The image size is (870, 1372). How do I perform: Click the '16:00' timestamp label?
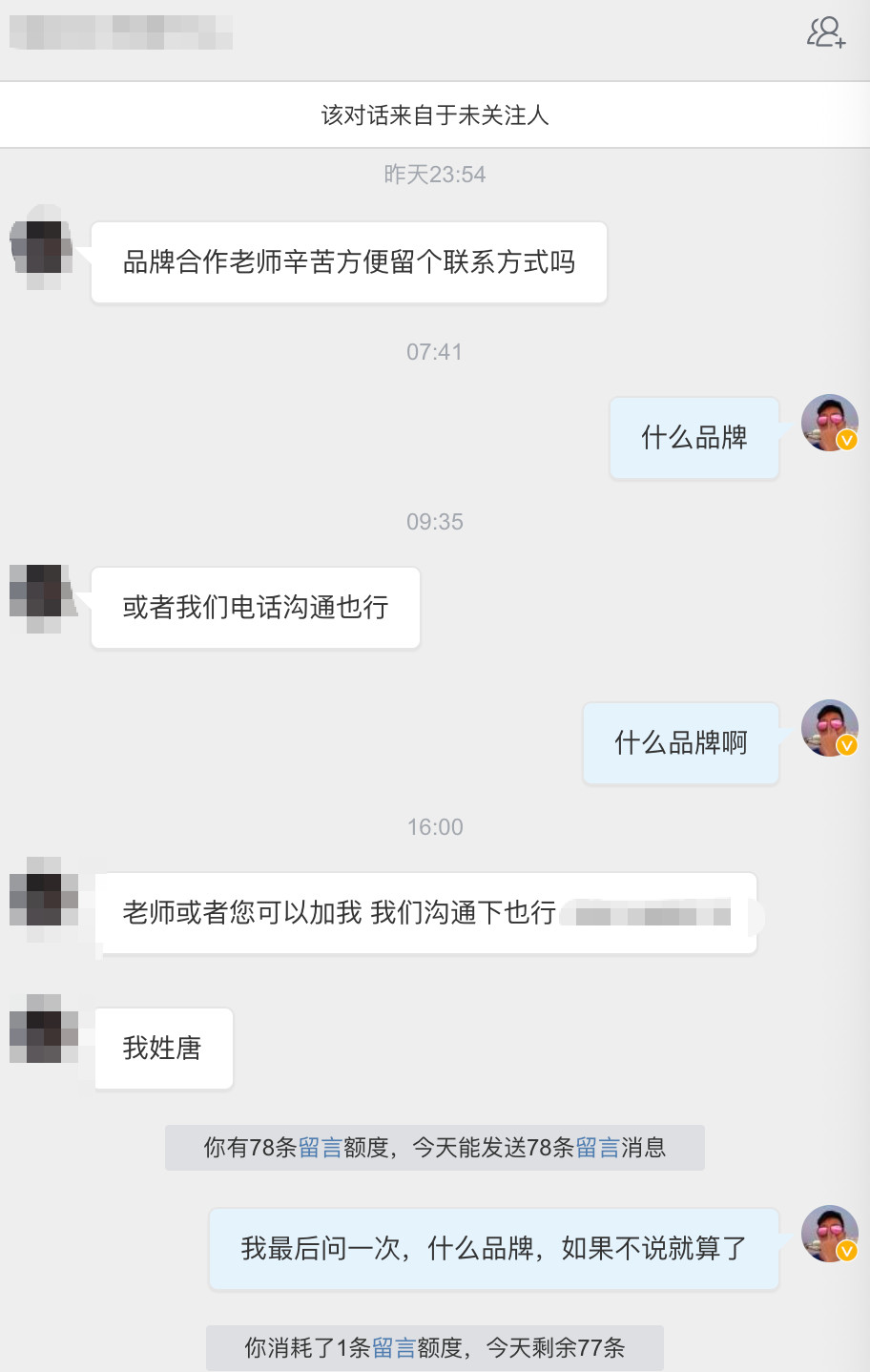pyautogui.click(x=435, y=827)
